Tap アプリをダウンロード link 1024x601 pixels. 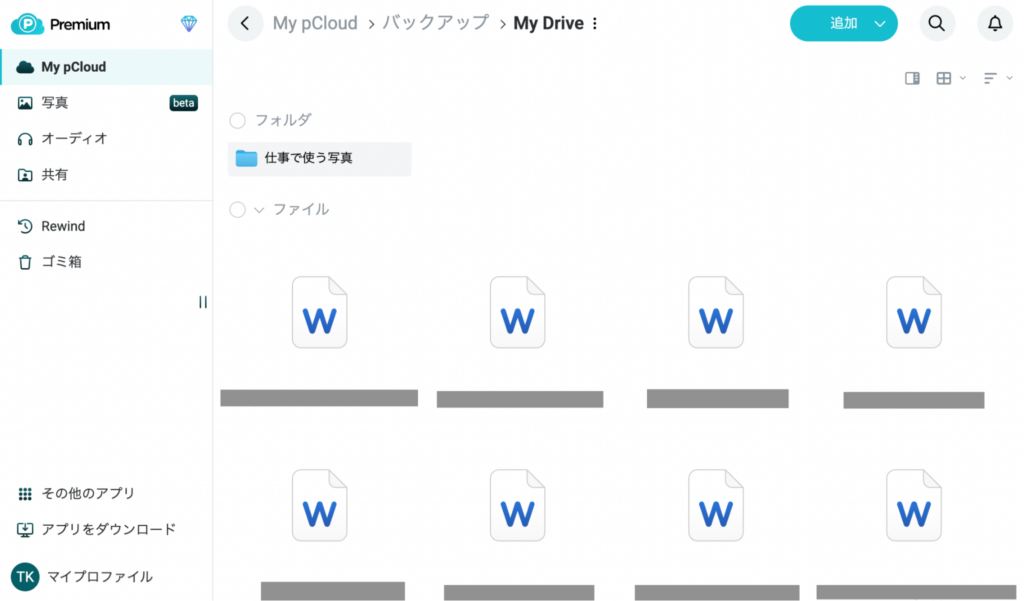point(108,530)
